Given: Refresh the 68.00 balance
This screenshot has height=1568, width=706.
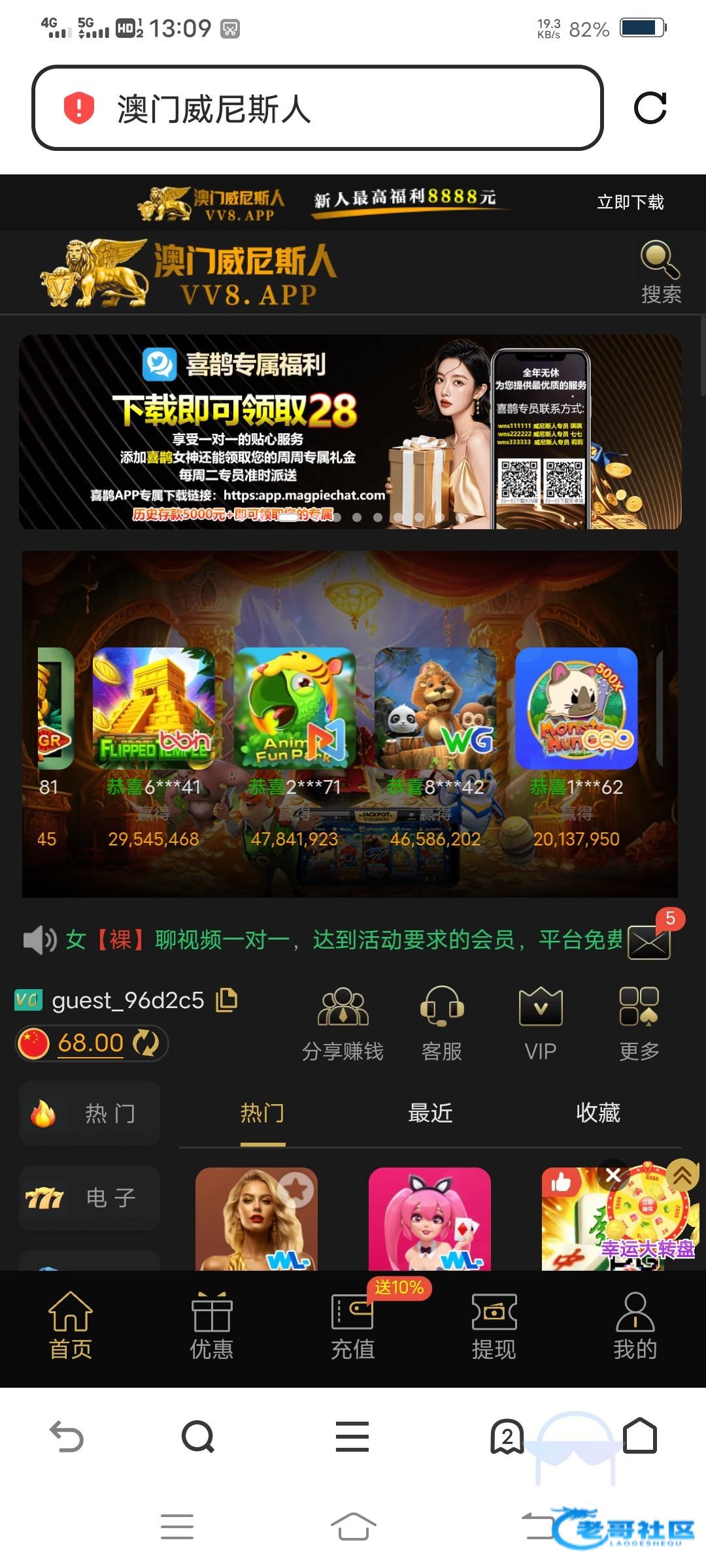Looking at the screenshot, I should pos(146,1043).
